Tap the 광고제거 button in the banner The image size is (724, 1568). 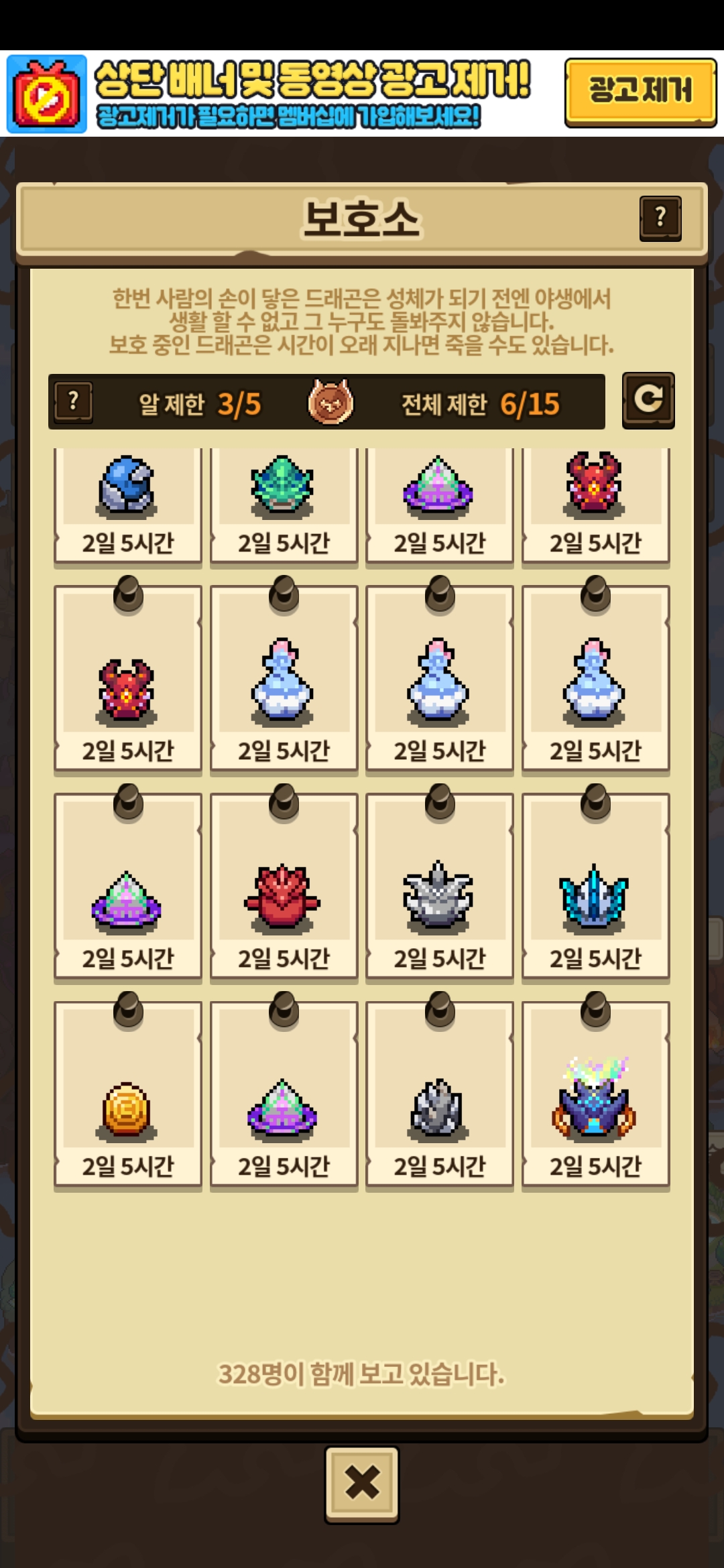tap(640, 92)
